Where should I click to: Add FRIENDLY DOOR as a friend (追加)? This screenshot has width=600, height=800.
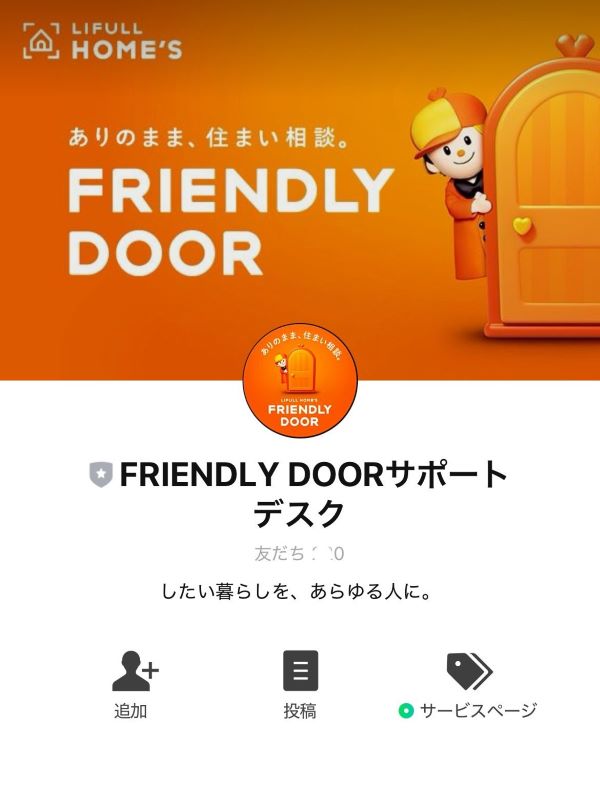pyautogui.click(x=131, y=683)
